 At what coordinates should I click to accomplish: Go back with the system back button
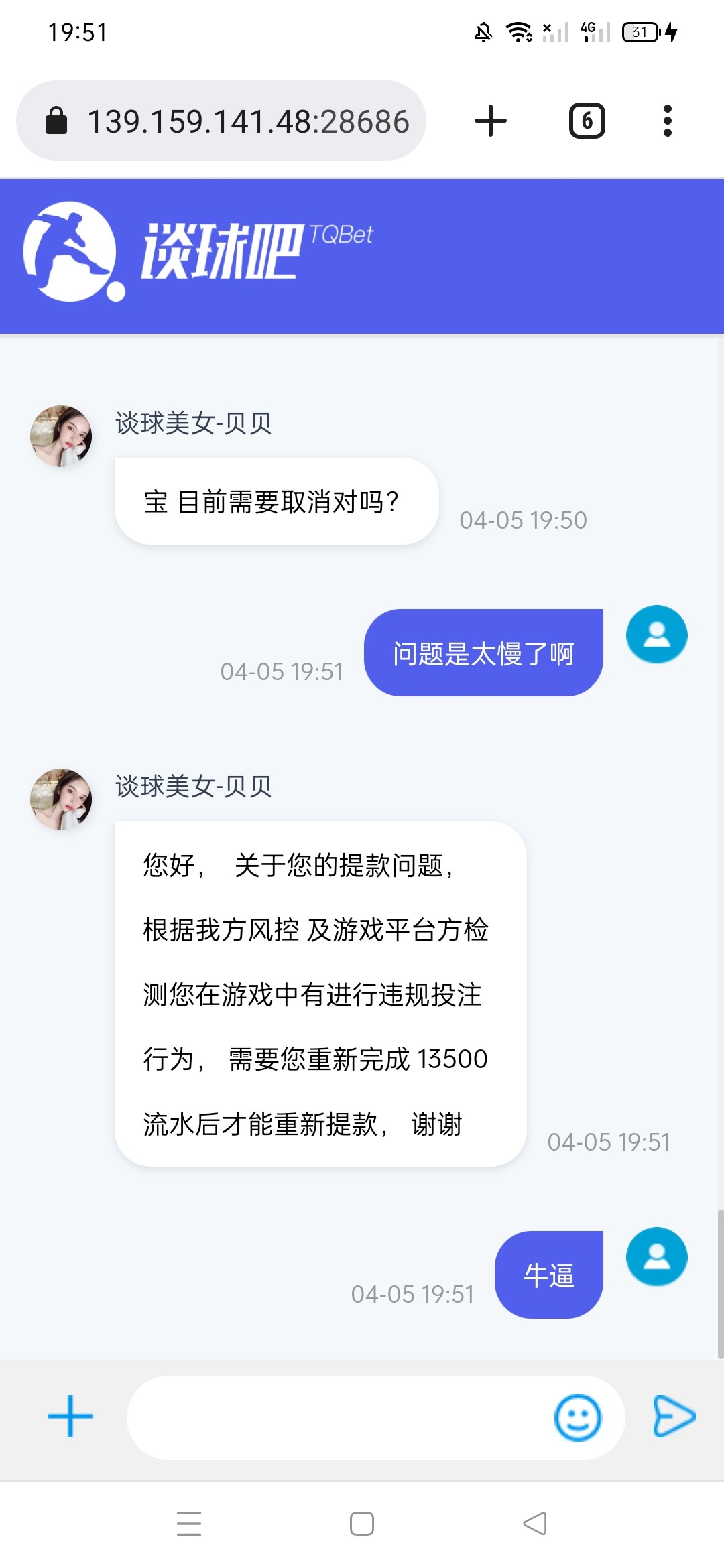pyautogui.click(x=535, y=1524)
